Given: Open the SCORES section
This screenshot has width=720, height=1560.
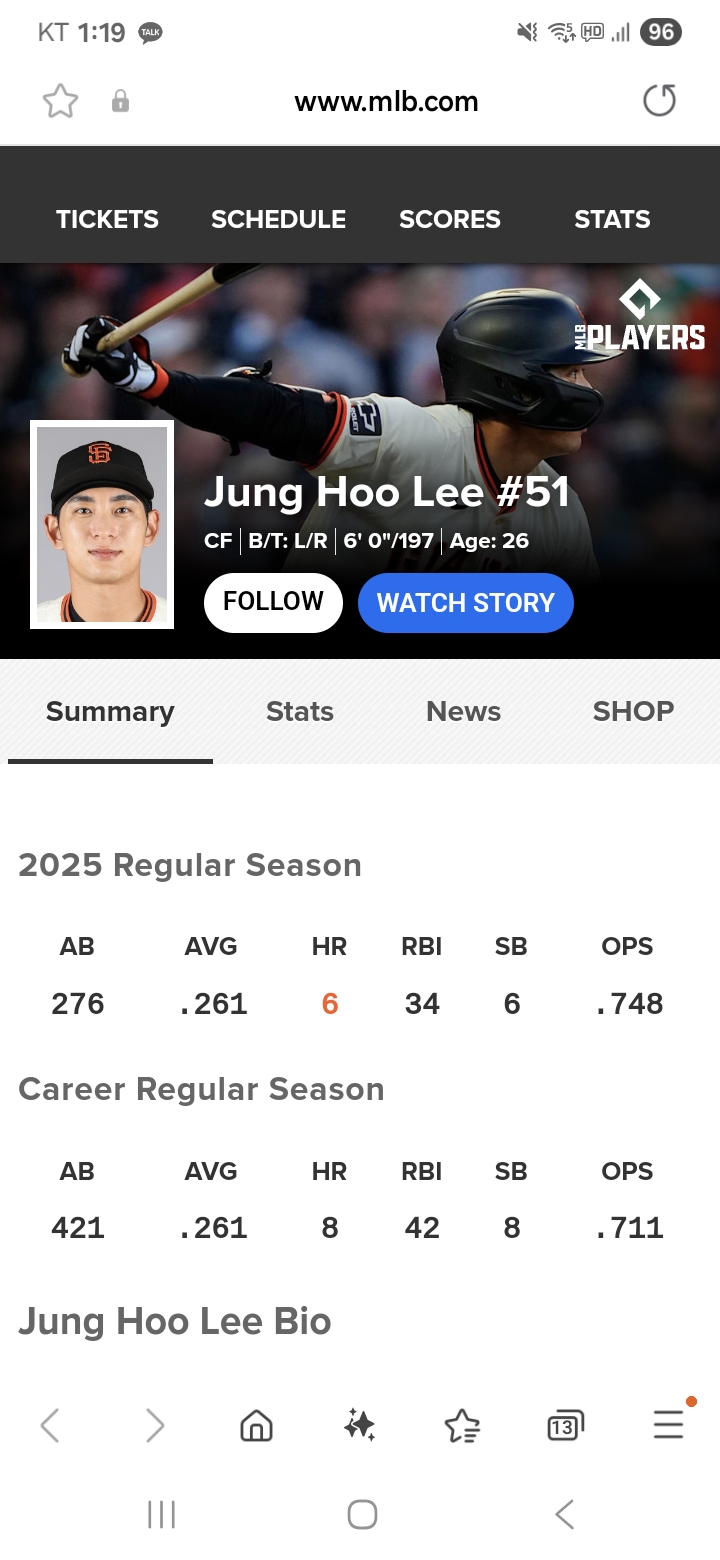Looking at the screenshot, I should coord(449,220).
